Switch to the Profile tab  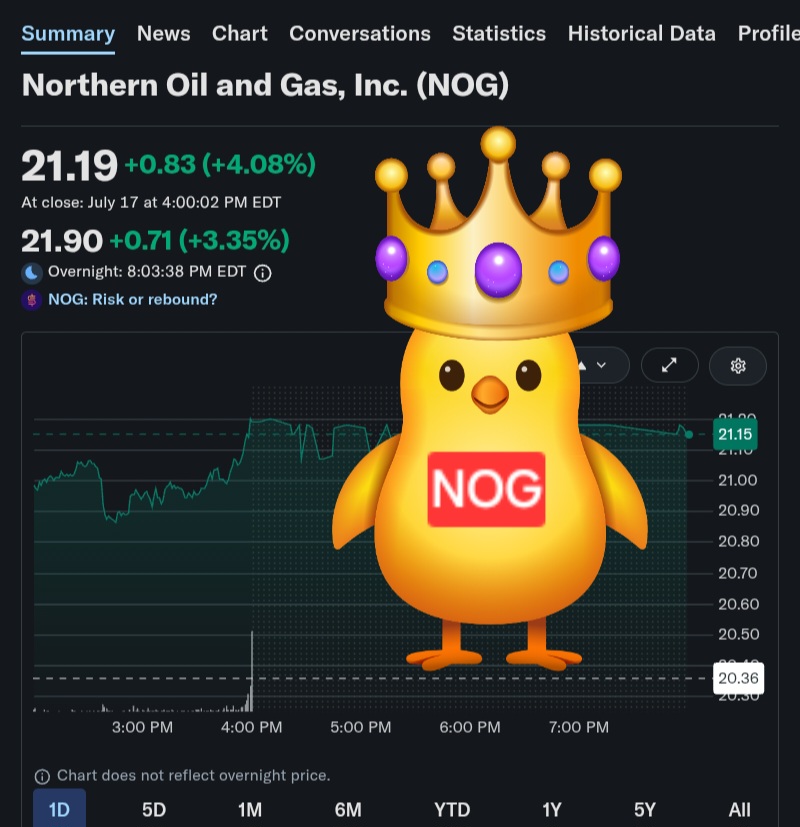pos(769,34)
